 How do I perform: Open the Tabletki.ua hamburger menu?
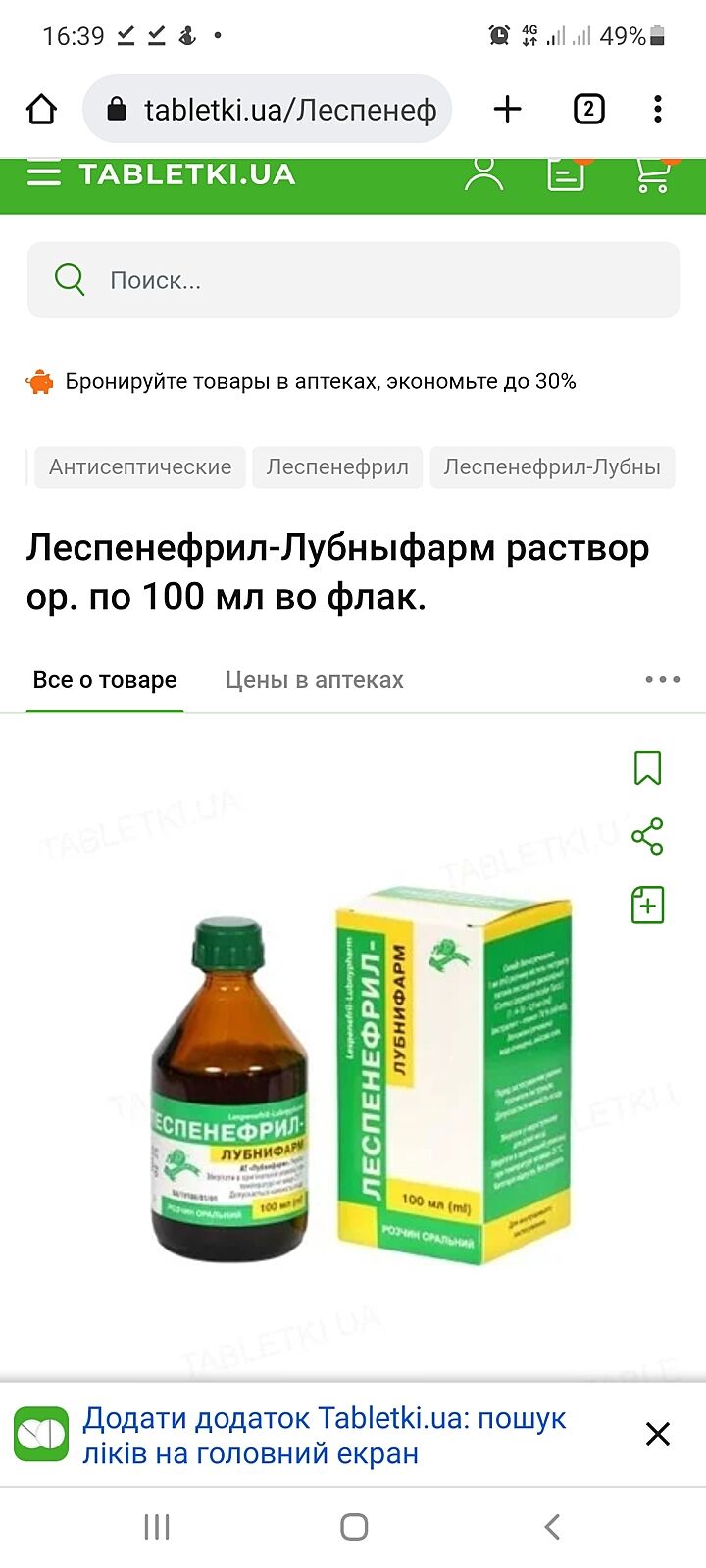click(44, 174)
